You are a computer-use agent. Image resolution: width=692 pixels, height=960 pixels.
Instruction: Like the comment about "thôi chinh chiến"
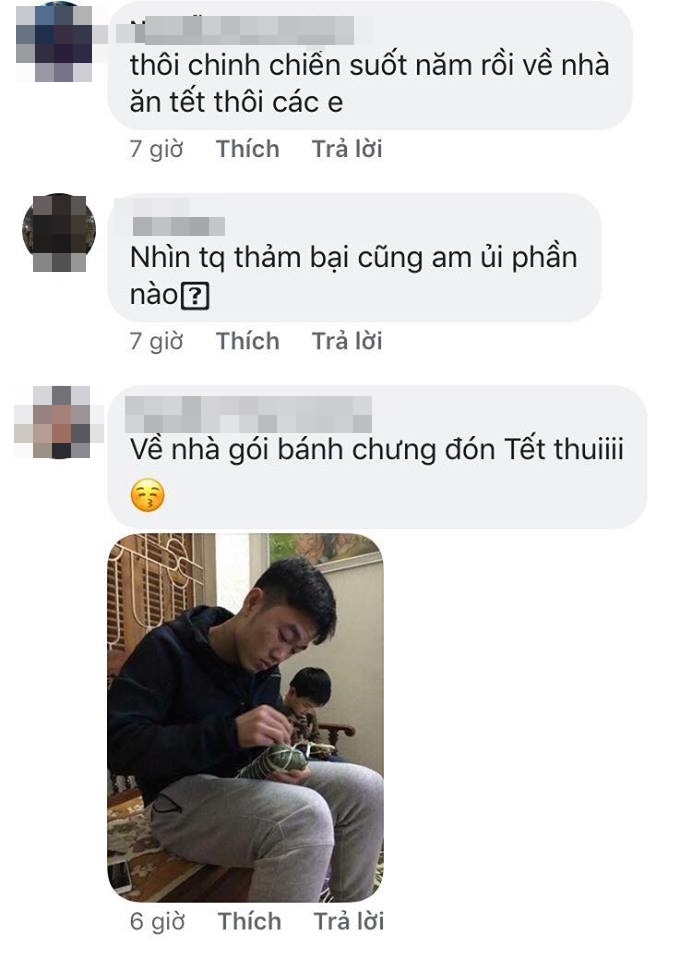pos(248,150)
